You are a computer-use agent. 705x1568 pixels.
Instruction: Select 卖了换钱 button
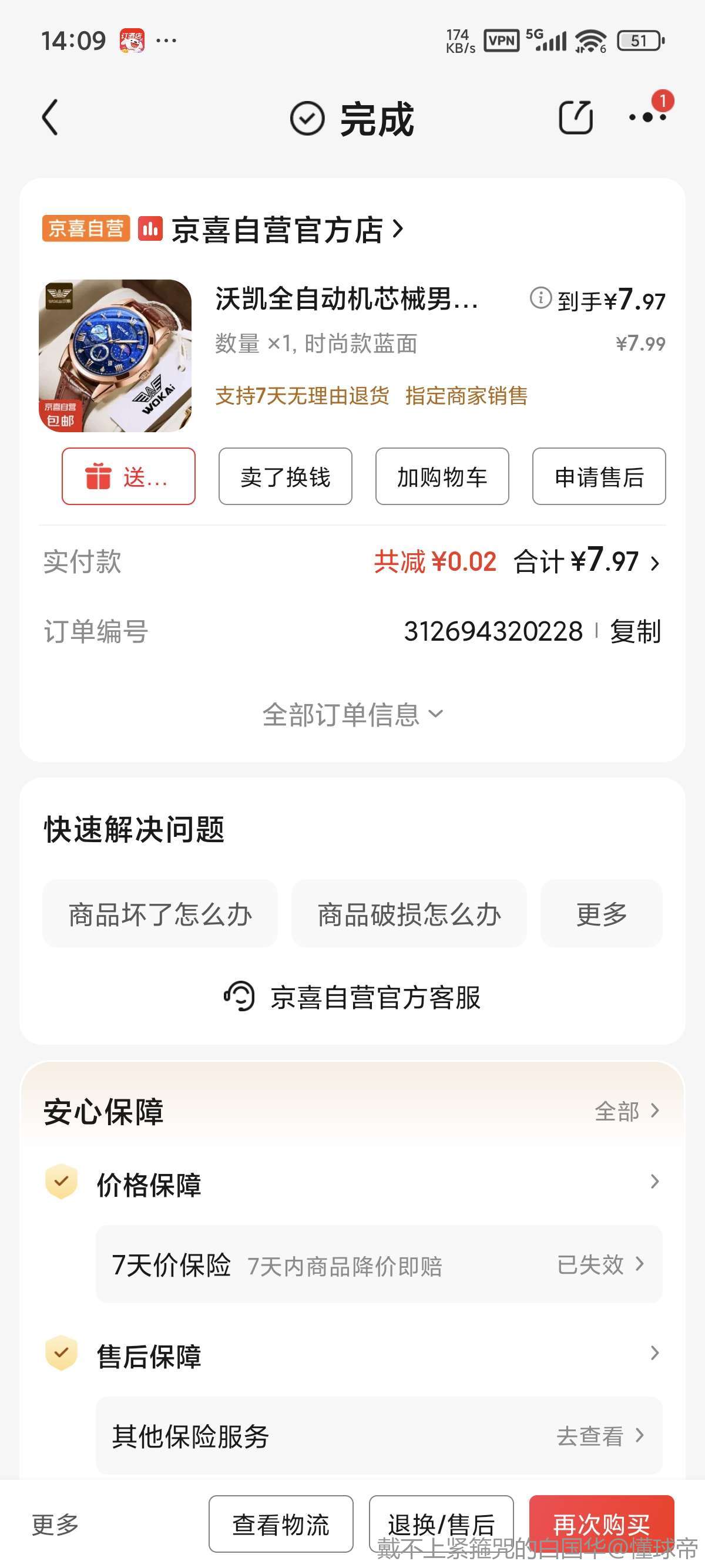(x=286, y=477)
